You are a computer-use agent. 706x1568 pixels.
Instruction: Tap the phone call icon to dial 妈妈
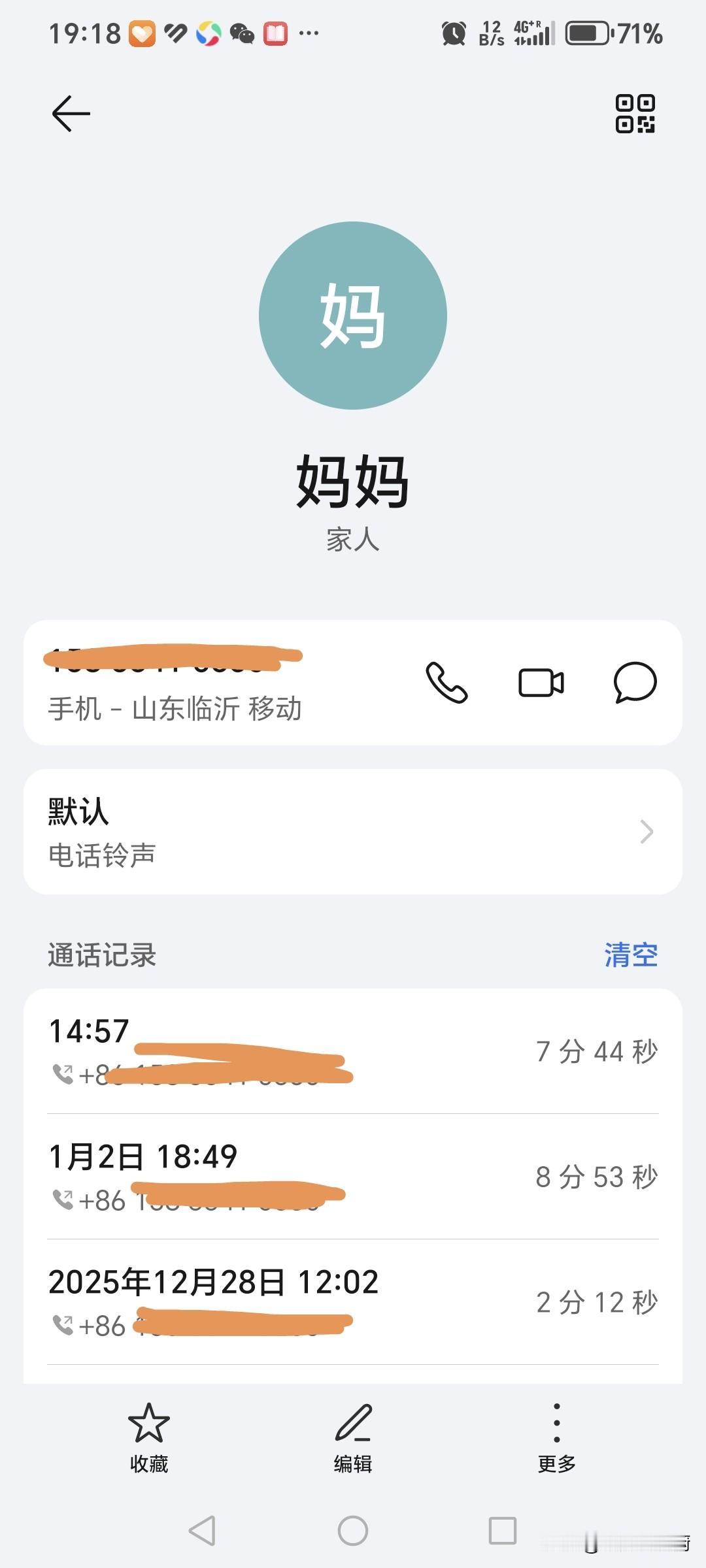(446, 684)
